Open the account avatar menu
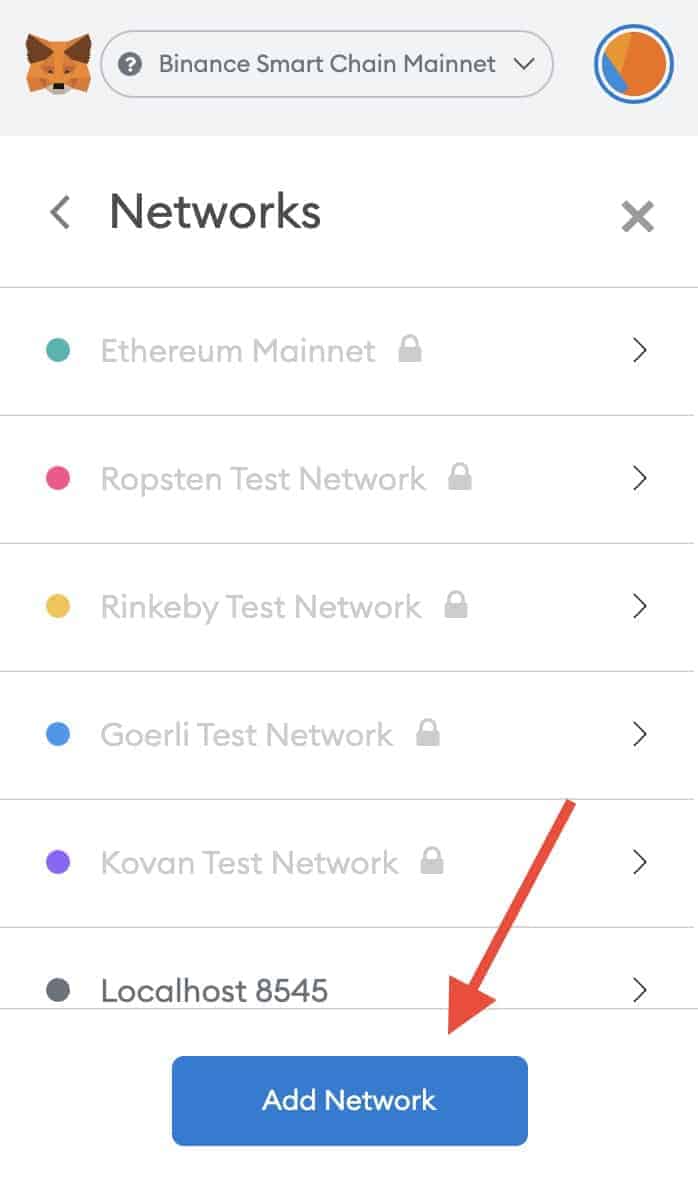This screenshot has height=1180, width=698. point(633,64)
